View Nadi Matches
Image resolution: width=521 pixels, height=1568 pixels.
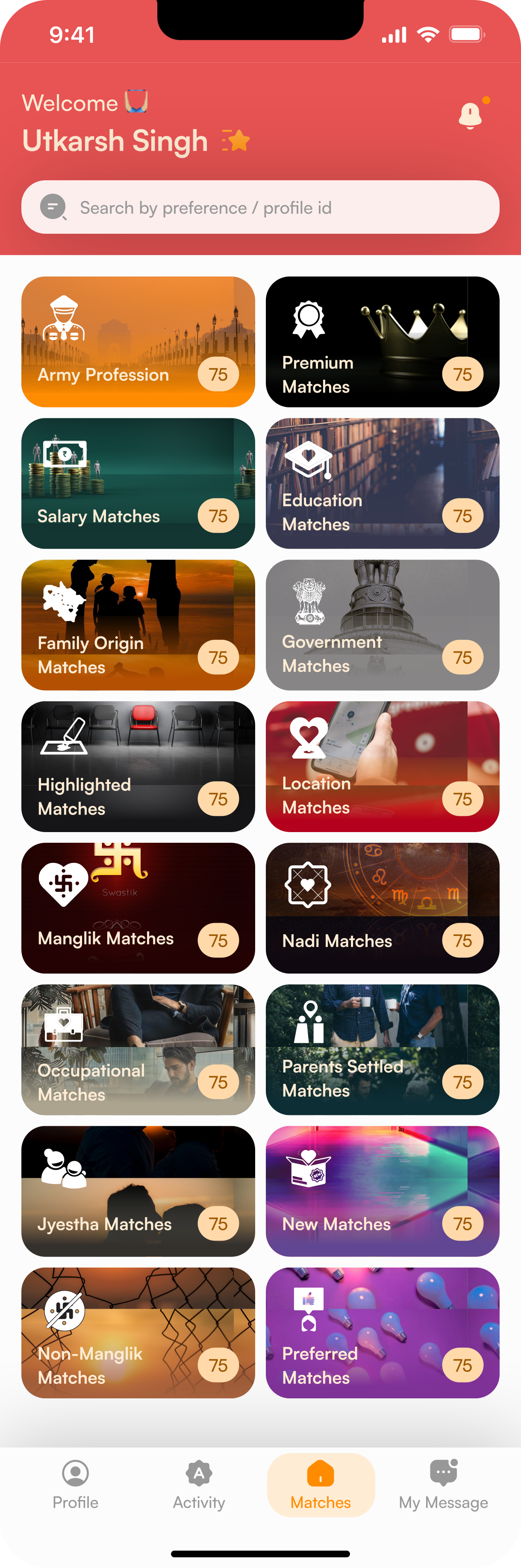[x=382, y=908]
